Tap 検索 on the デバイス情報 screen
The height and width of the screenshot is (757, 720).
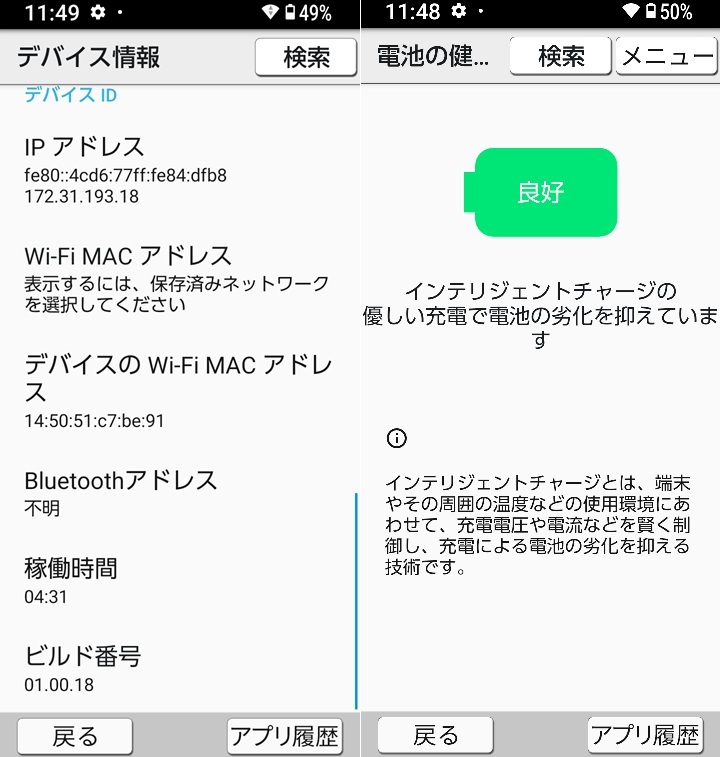click(306, 57)
